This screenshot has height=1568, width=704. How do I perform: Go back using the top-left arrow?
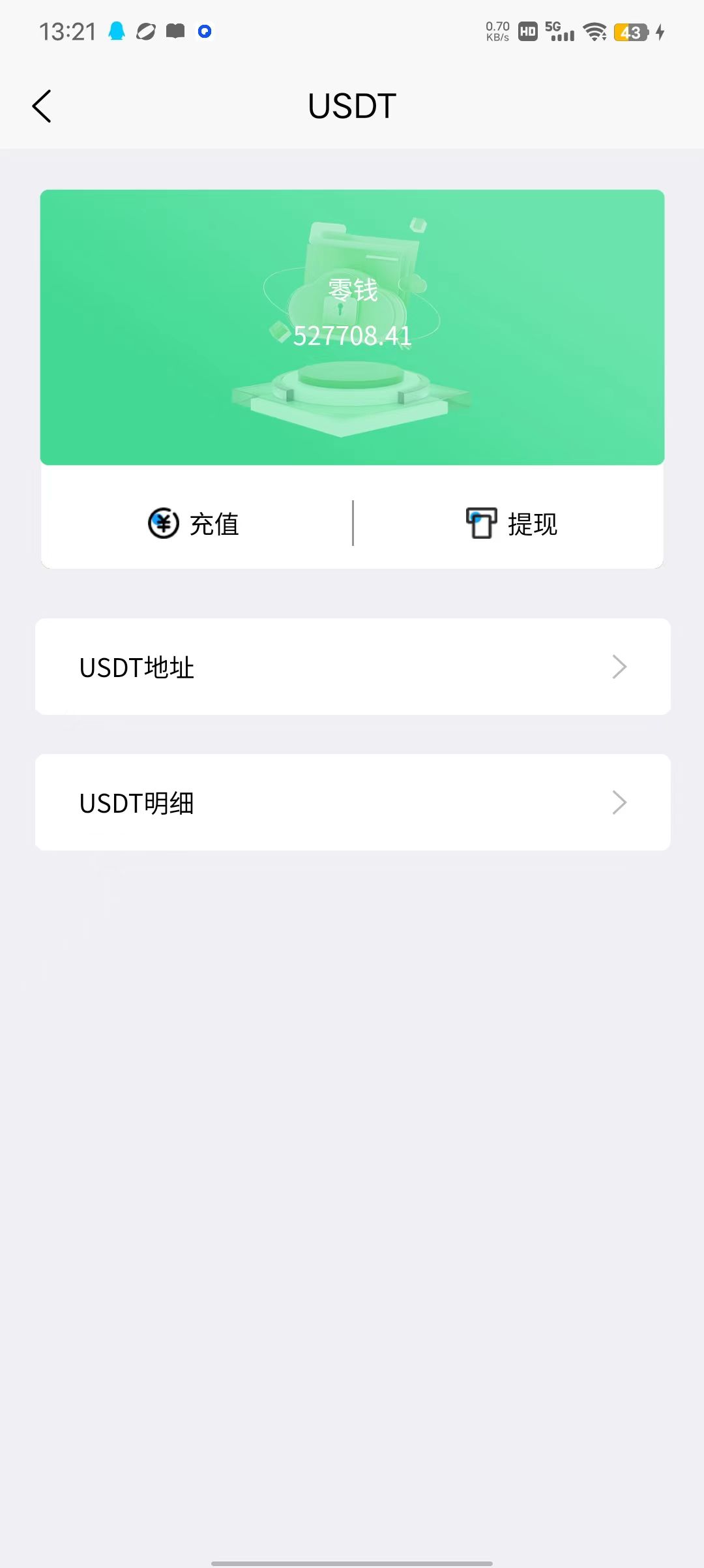[42, 106]
